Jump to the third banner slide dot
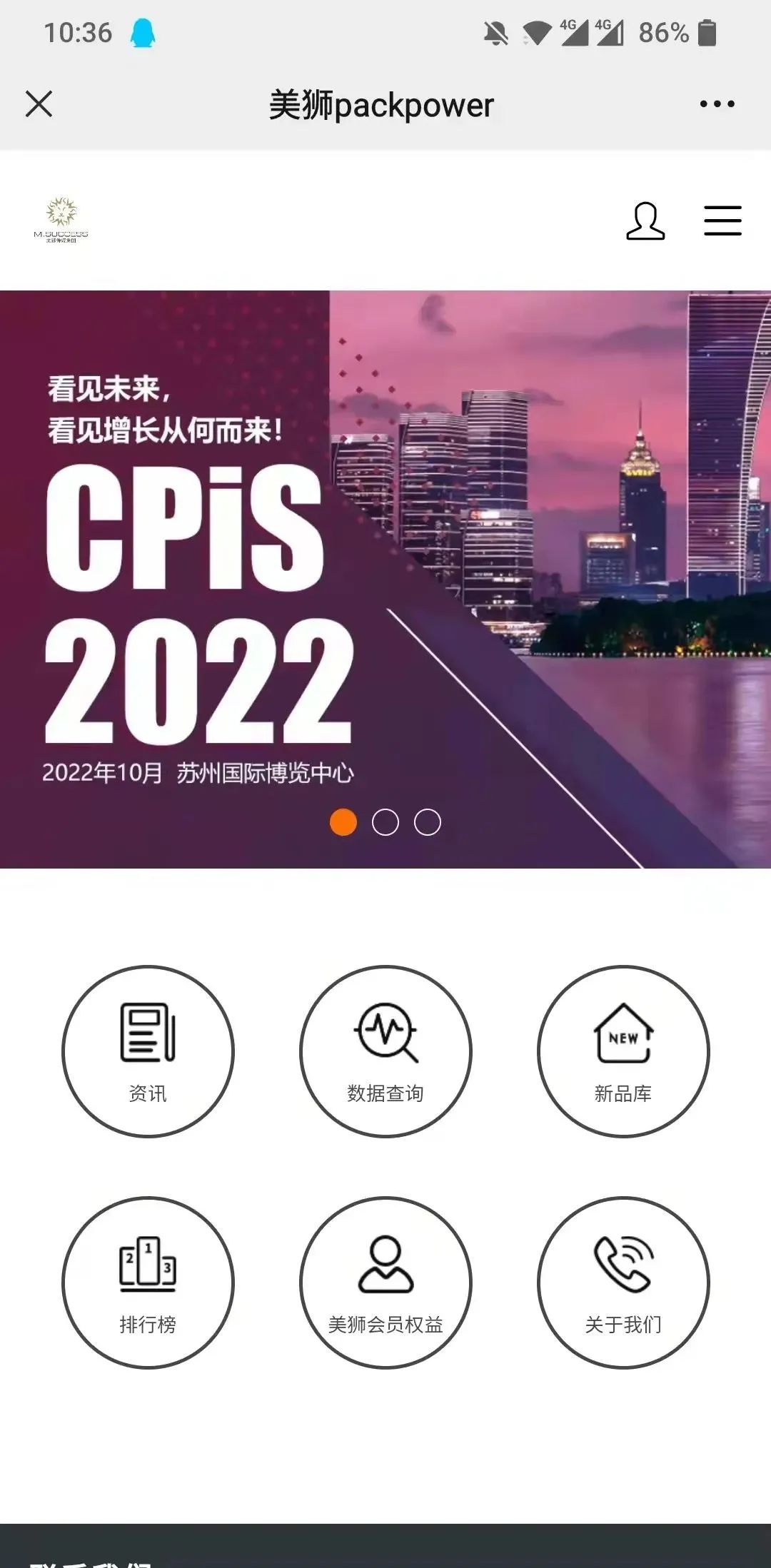 coord(428,822)
